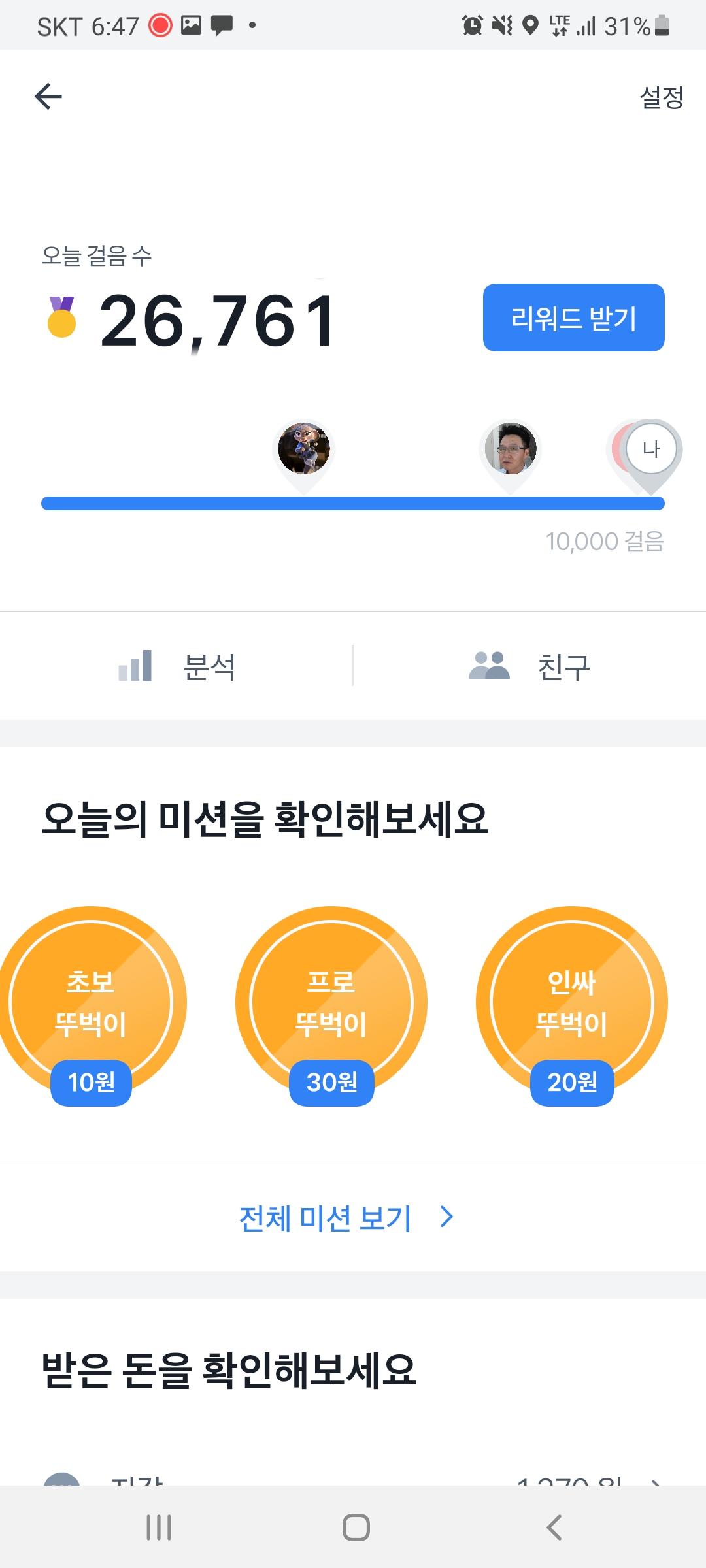Screen dimensions: 706x1568
Task: Tap the friend marker with glasses photo
Action: tap(511, 449)
